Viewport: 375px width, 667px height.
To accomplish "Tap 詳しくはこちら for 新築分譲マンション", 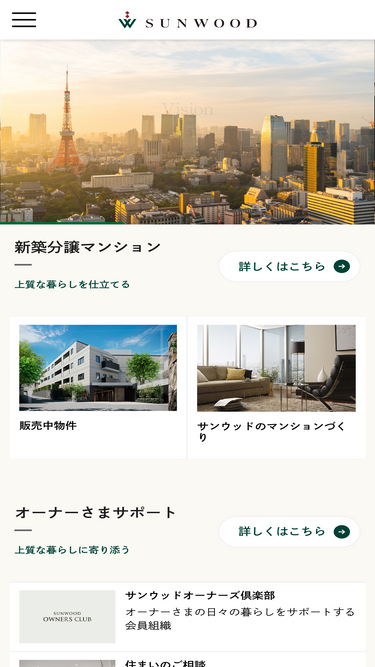I will (x=289, y=266).
